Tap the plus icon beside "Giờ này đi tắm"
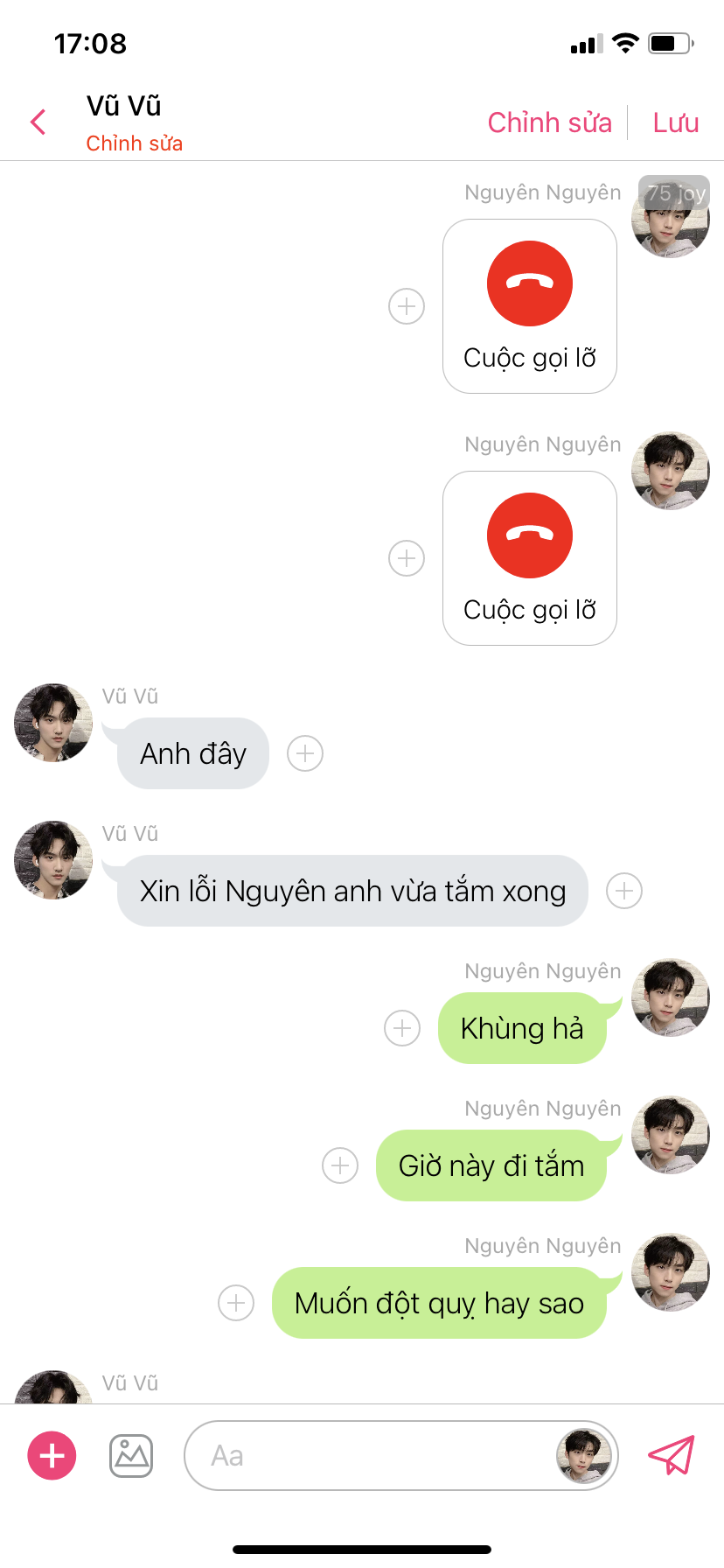 click(340, 1165)
